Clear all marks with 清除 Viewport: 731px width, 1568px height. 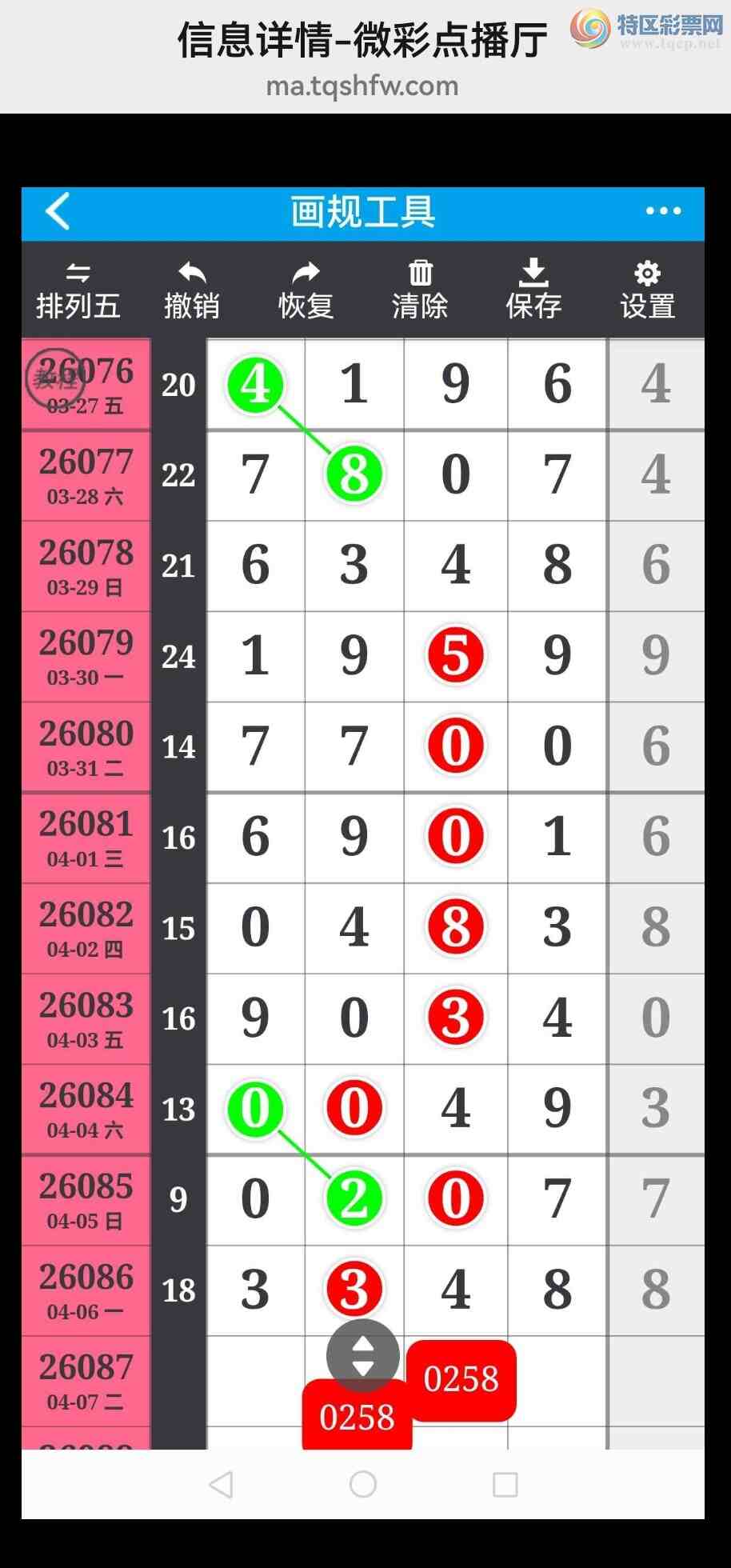click(420, 291)
